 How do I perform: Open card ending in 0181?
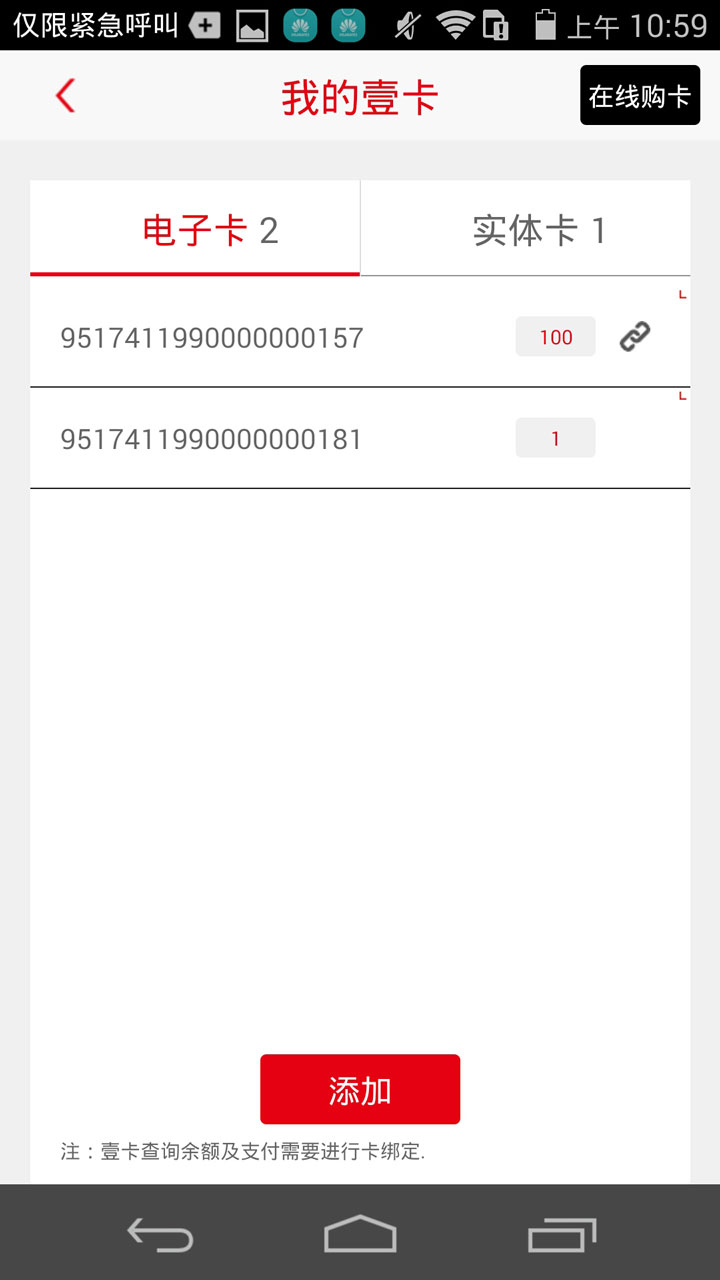(212, 439)
